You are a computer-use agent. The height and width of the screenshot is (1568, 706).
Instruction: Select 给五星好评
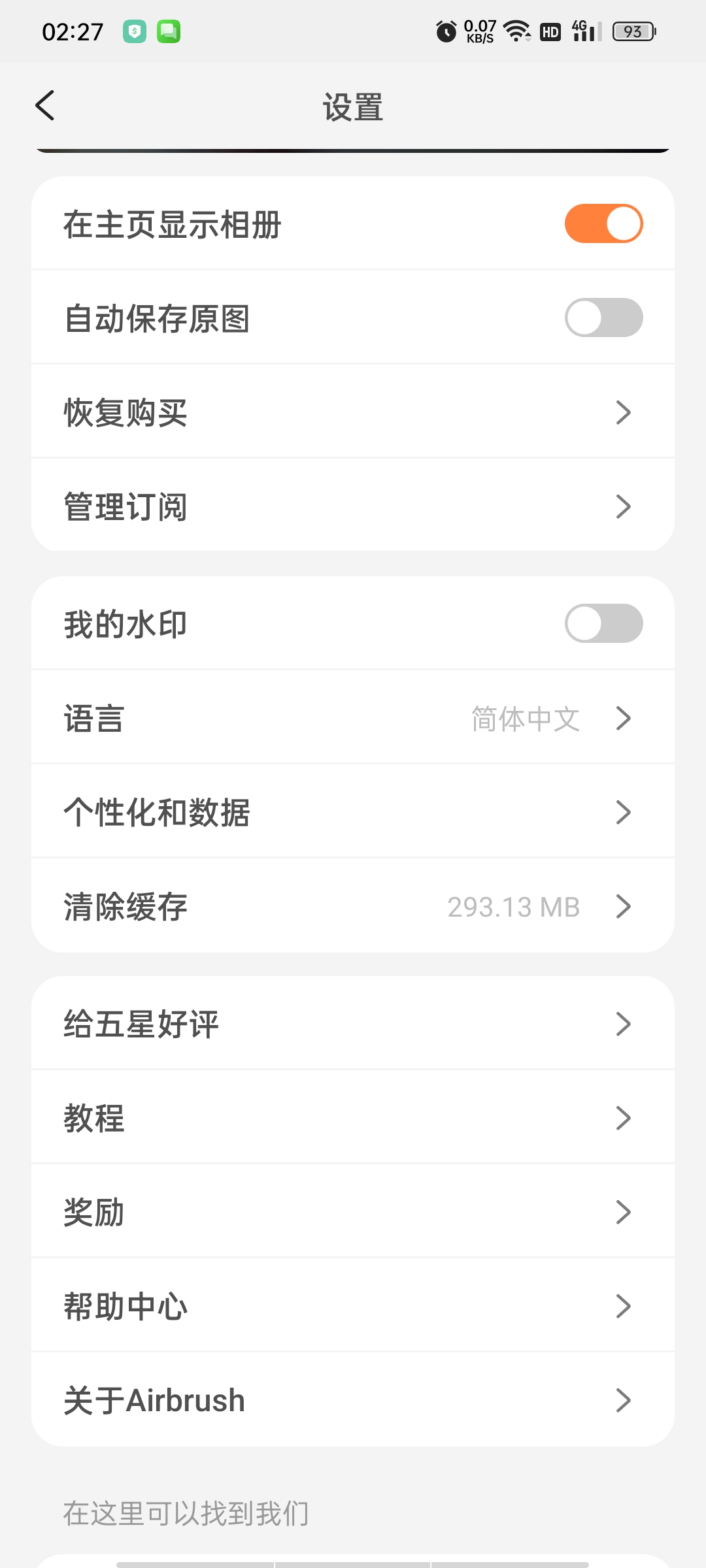(x=353, y=1023)
